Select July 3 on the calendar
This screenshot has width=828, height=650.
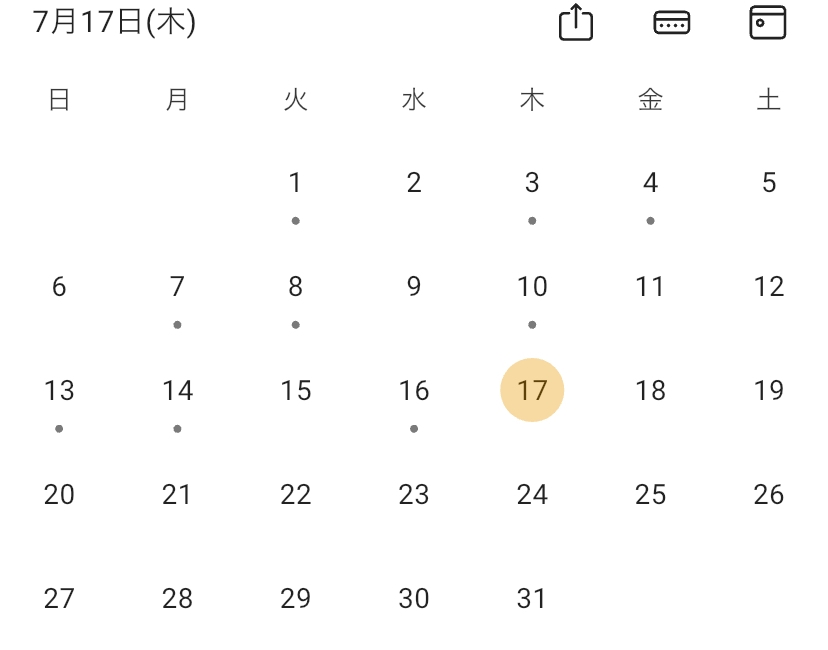coord(532,183)
